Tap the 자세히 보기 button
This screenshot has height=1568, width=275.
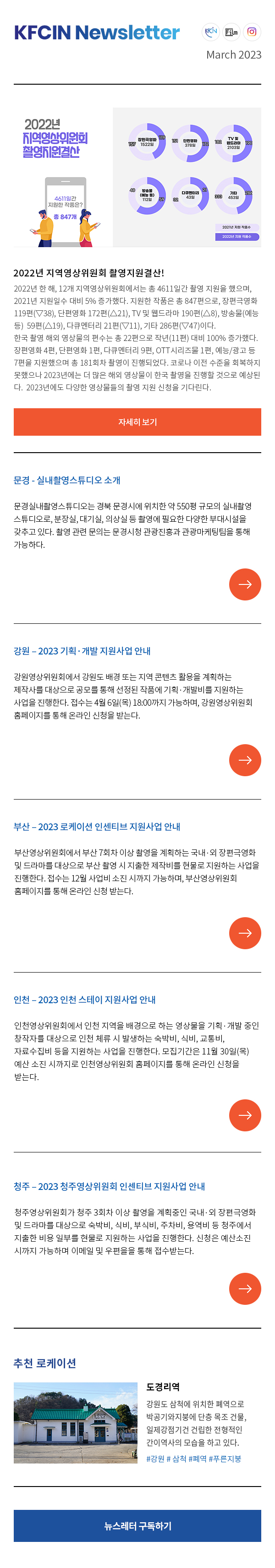point(137,422)
